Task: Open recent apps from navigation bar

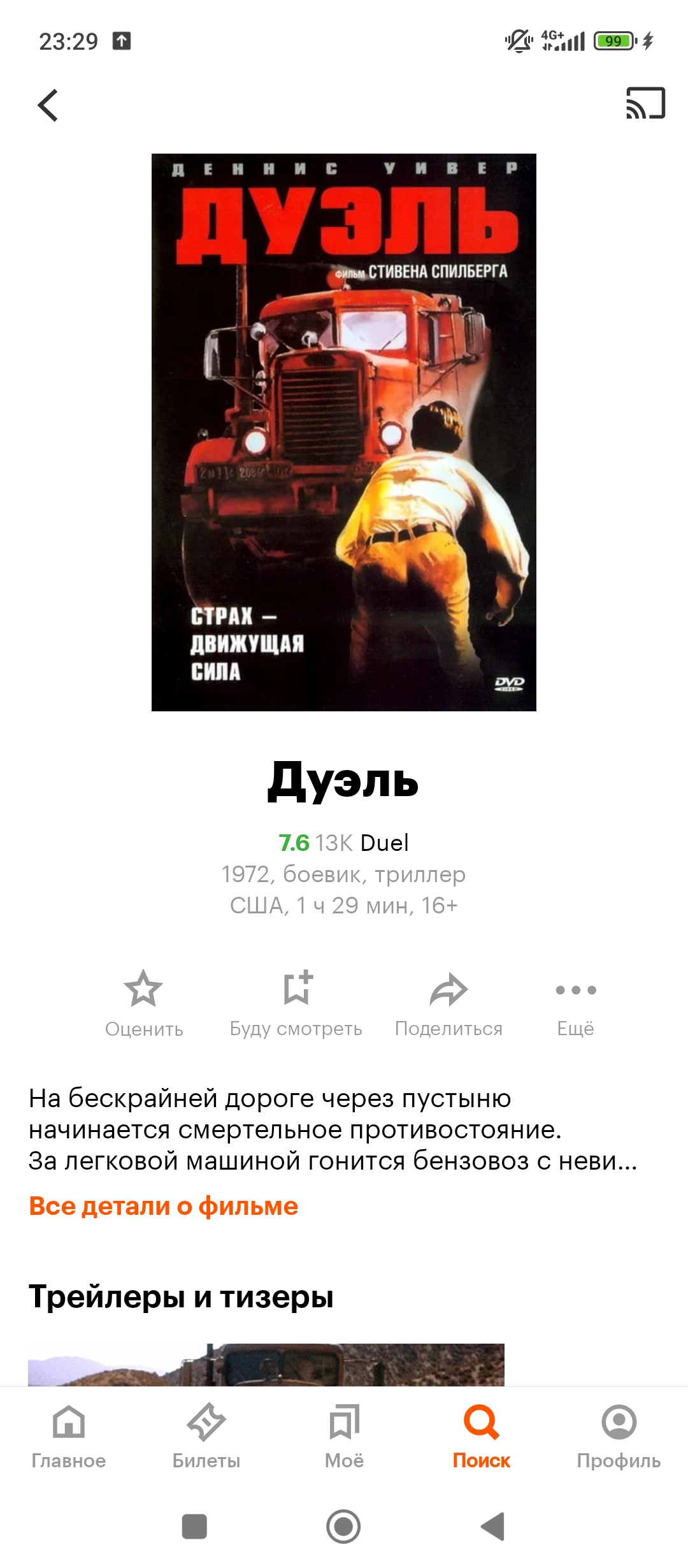Action: (194, 1527)
